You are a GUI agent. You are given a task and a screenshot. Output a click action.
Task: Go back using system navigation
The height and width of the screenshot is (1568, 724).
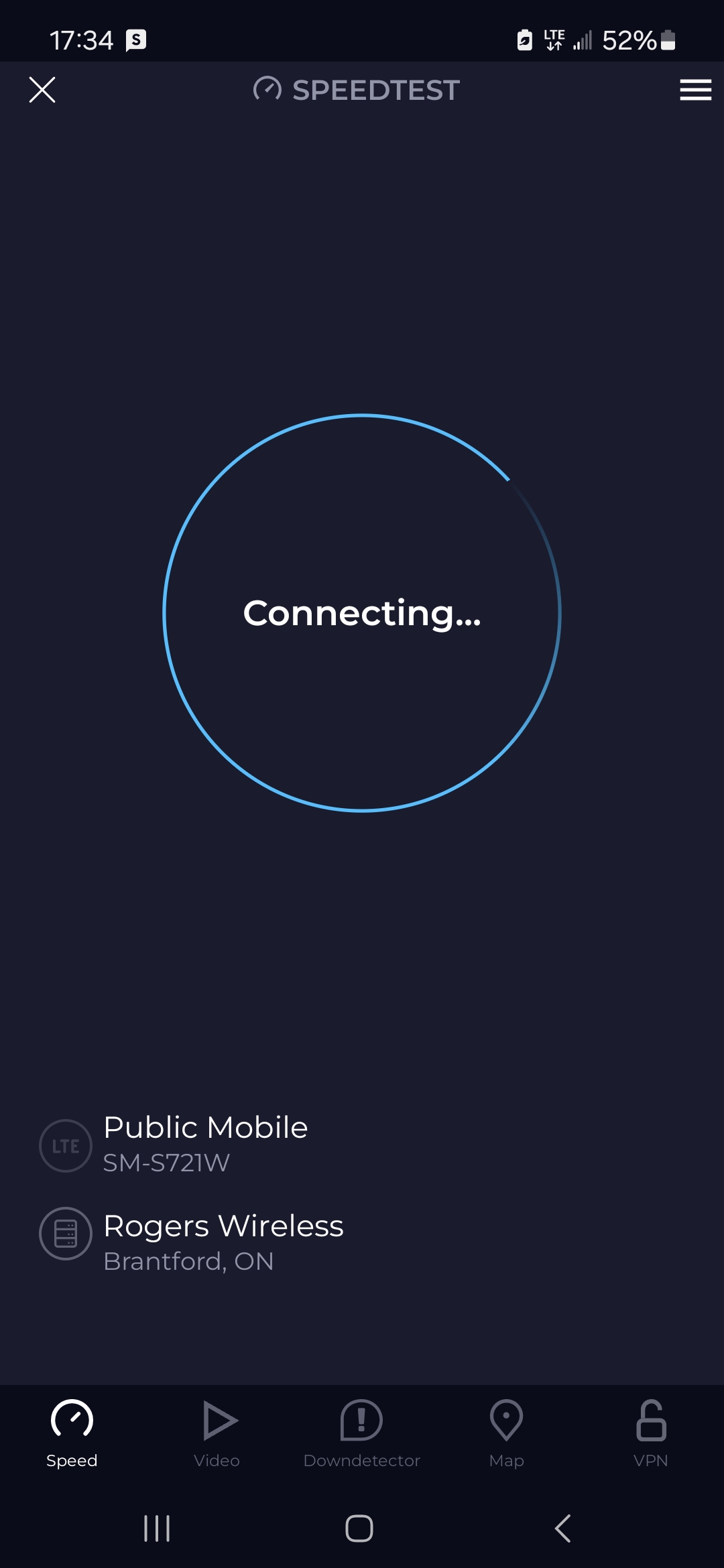coord(563,1528)
